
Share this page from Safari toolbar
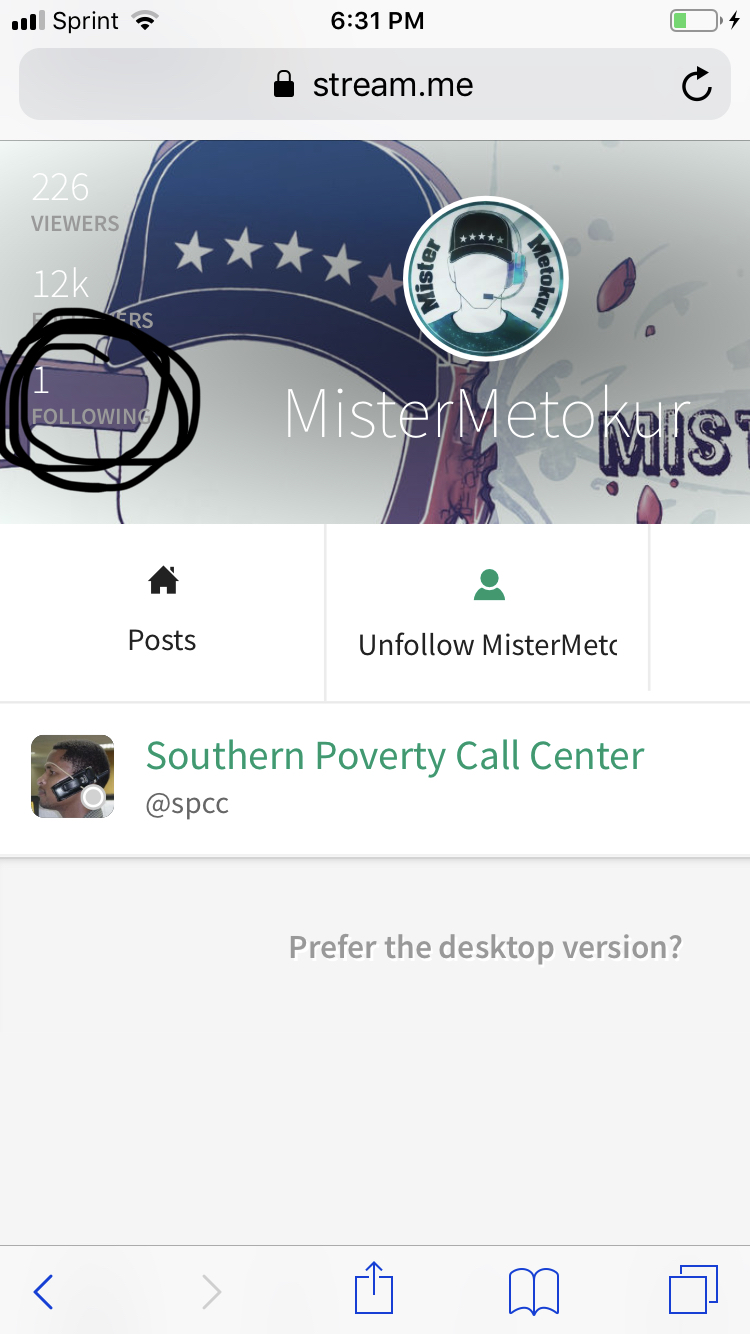(374, 1289)
